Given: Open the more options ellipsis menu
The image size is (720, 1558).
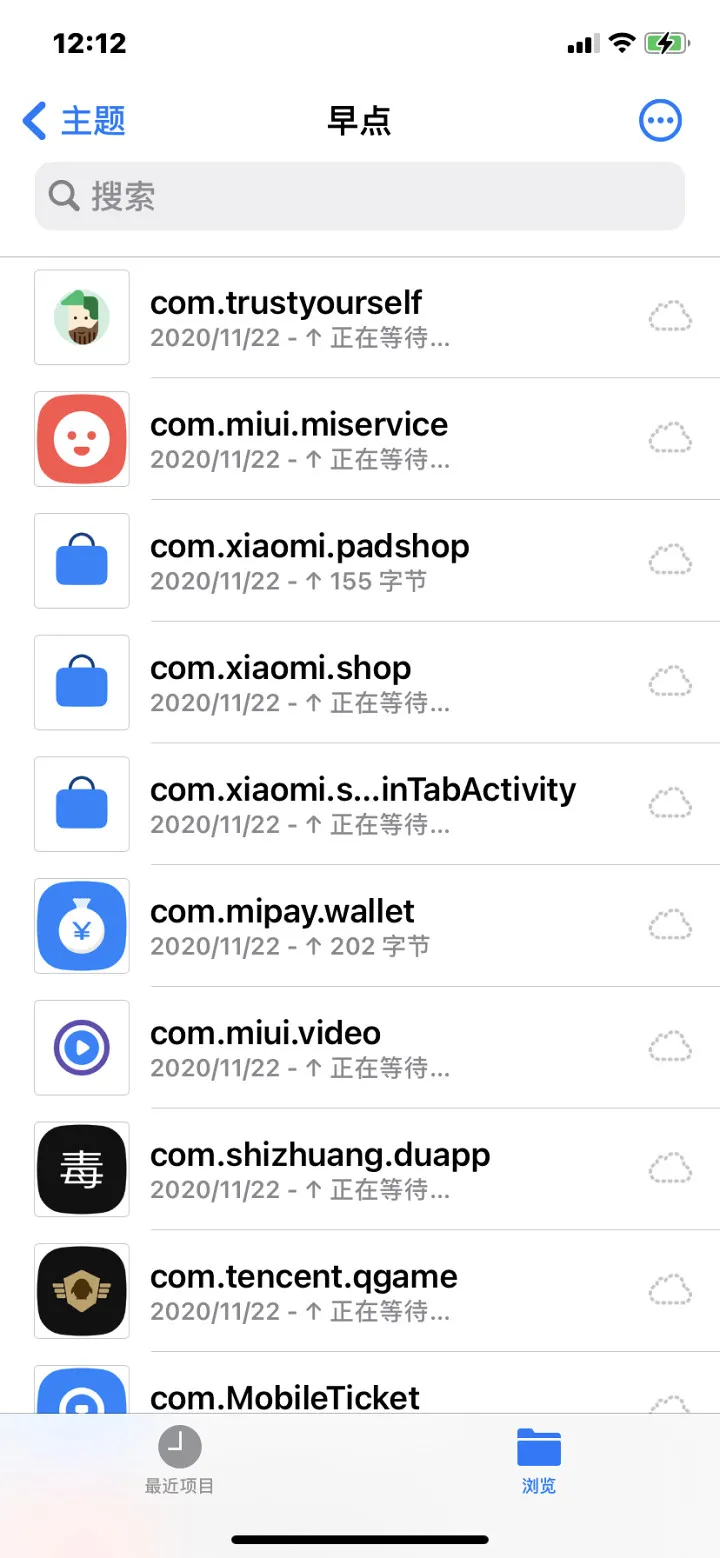Looking at the screenshot, I should click(x=660, y=121).
